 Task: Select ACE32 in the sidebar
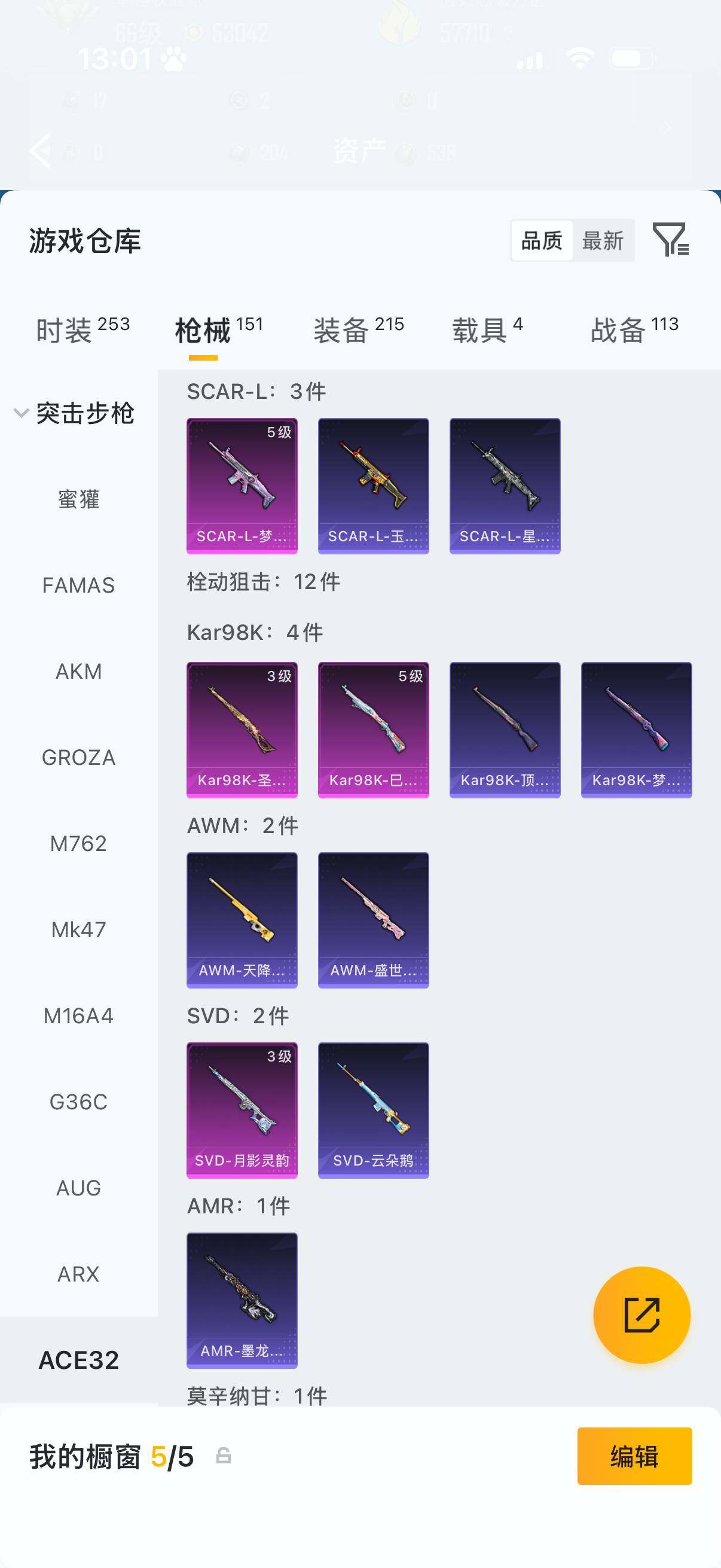pos(78,1360)
